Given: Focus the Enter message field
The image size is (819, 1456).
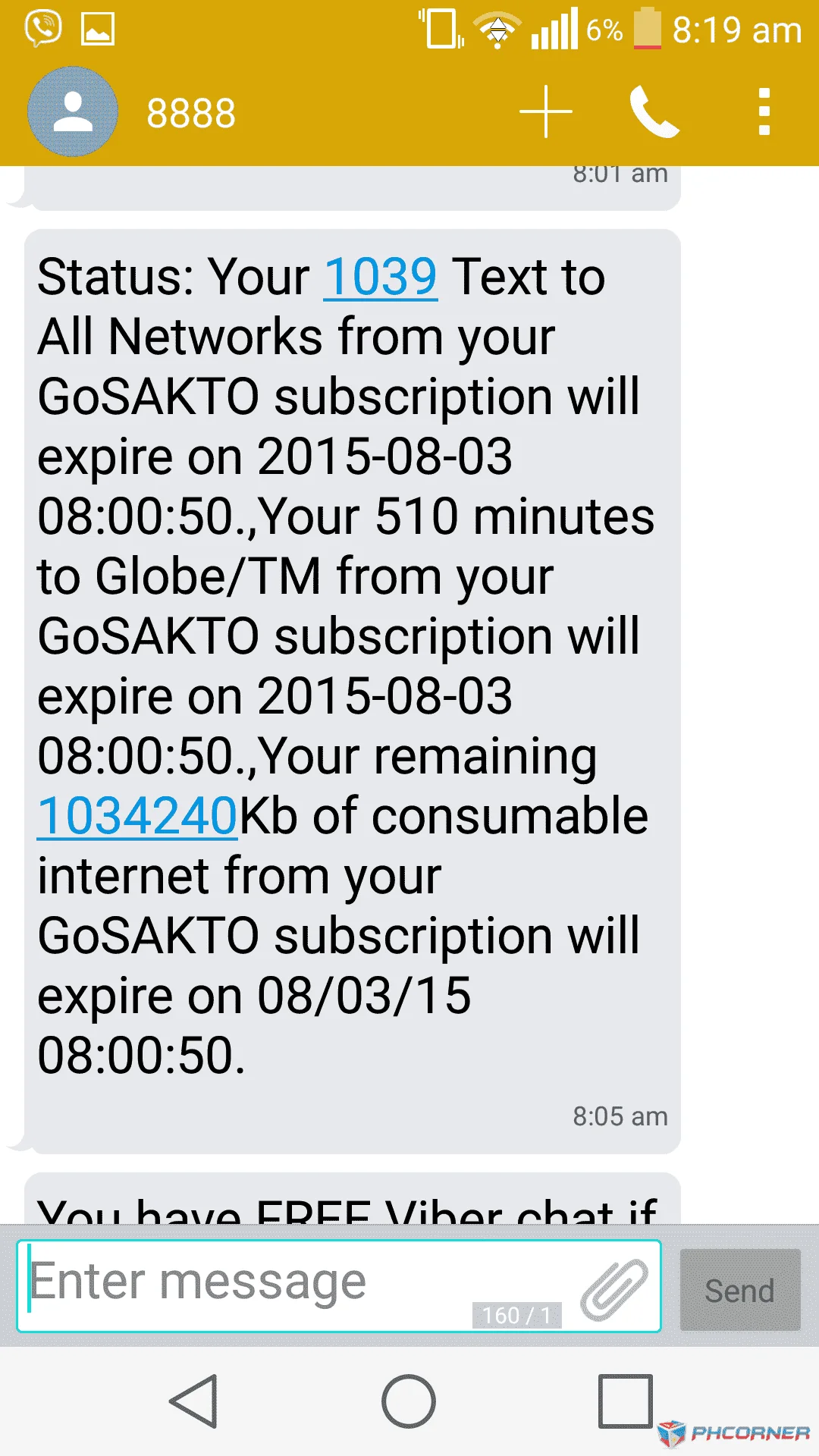Looking at the screenshot, I should (339, 1286).
